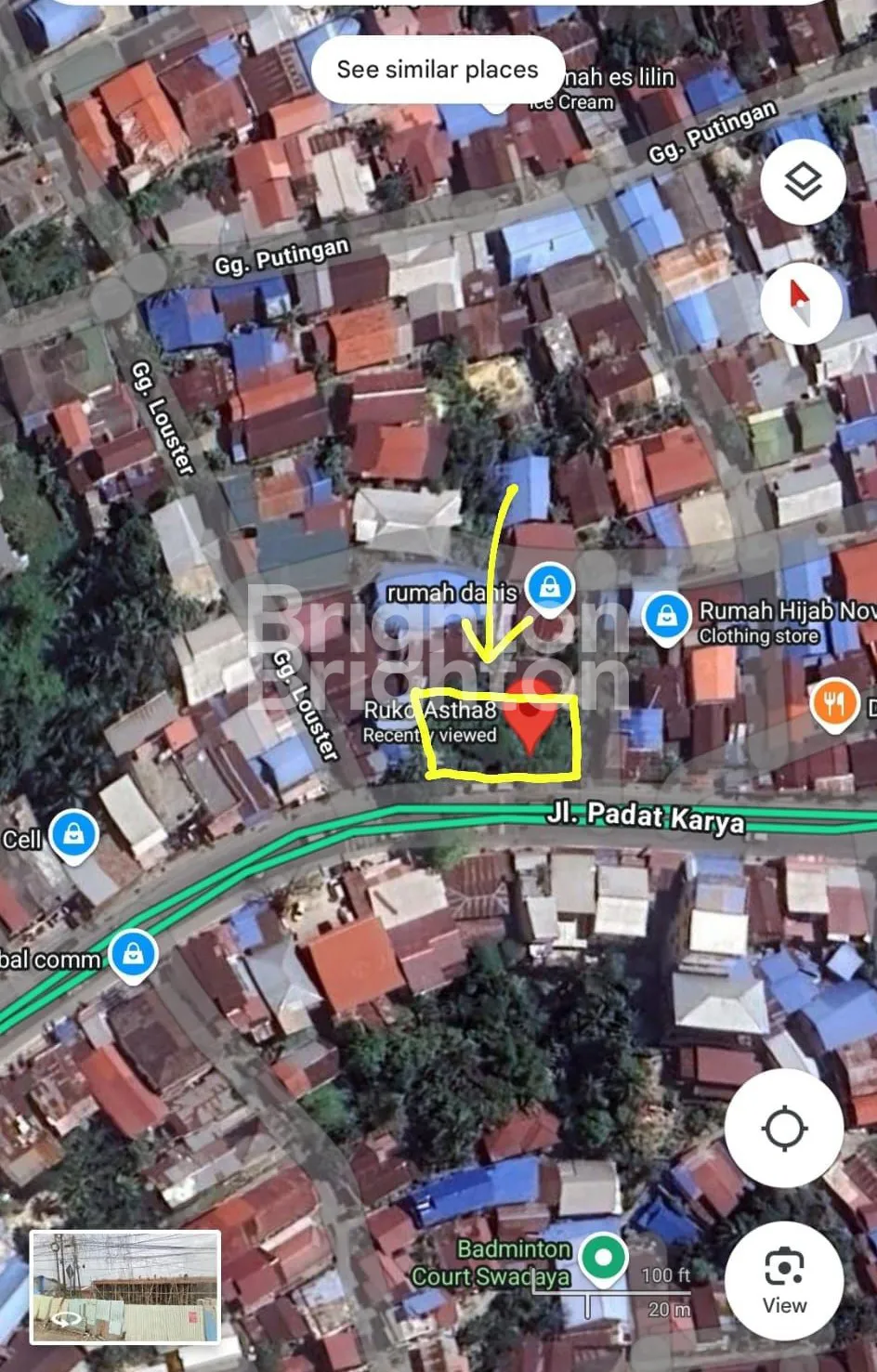Open the Street View preview thumbnail

click(125, 1287)
